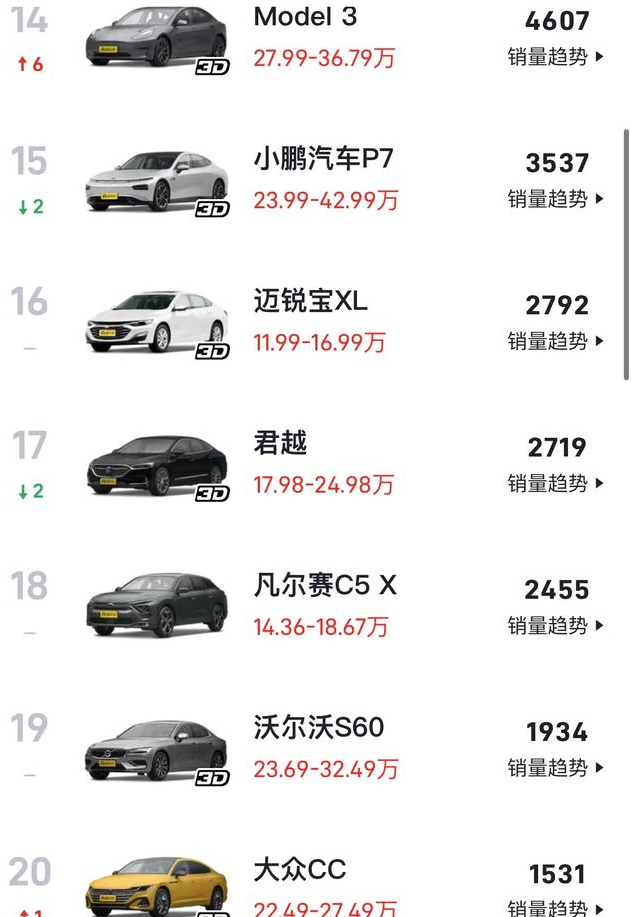Tap 销量趋势 next to 凡尔赛C5 X
This screenshot has height=917, width=631.
coord(556,625)
